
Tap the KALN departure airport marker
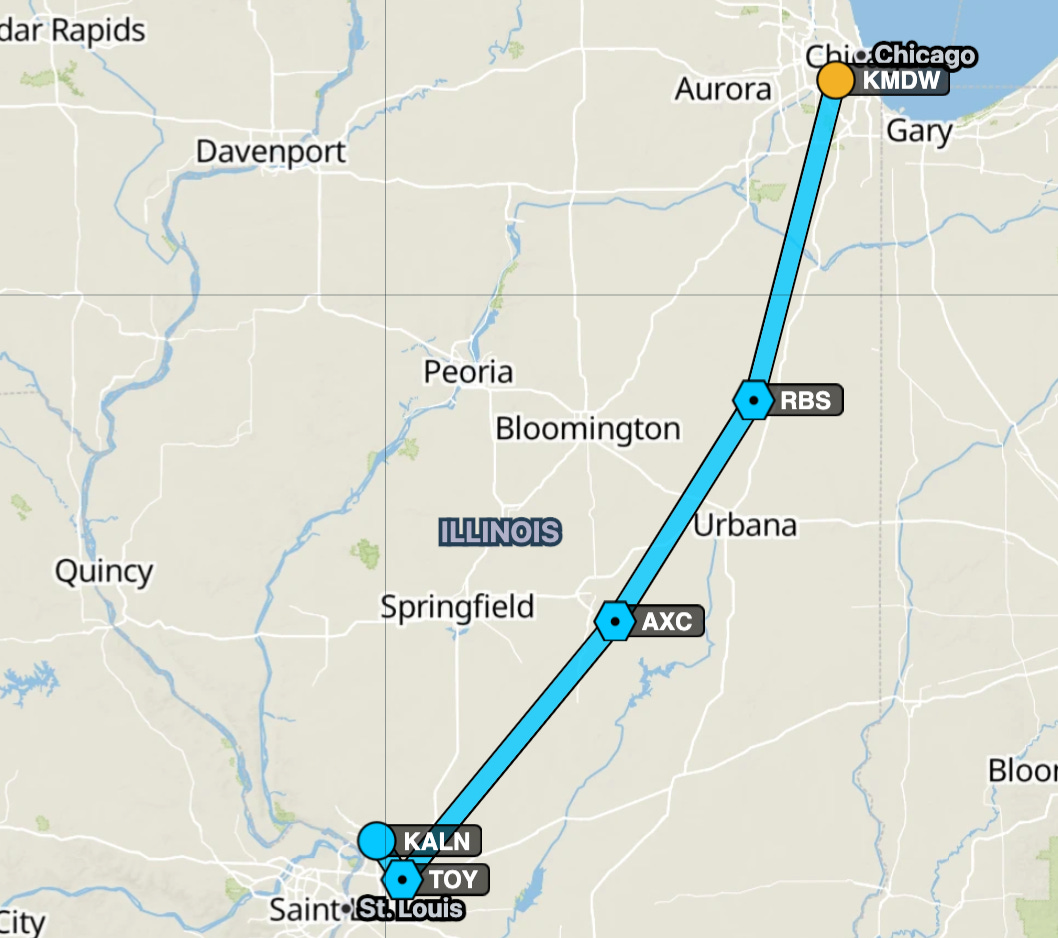pos(377,840)
